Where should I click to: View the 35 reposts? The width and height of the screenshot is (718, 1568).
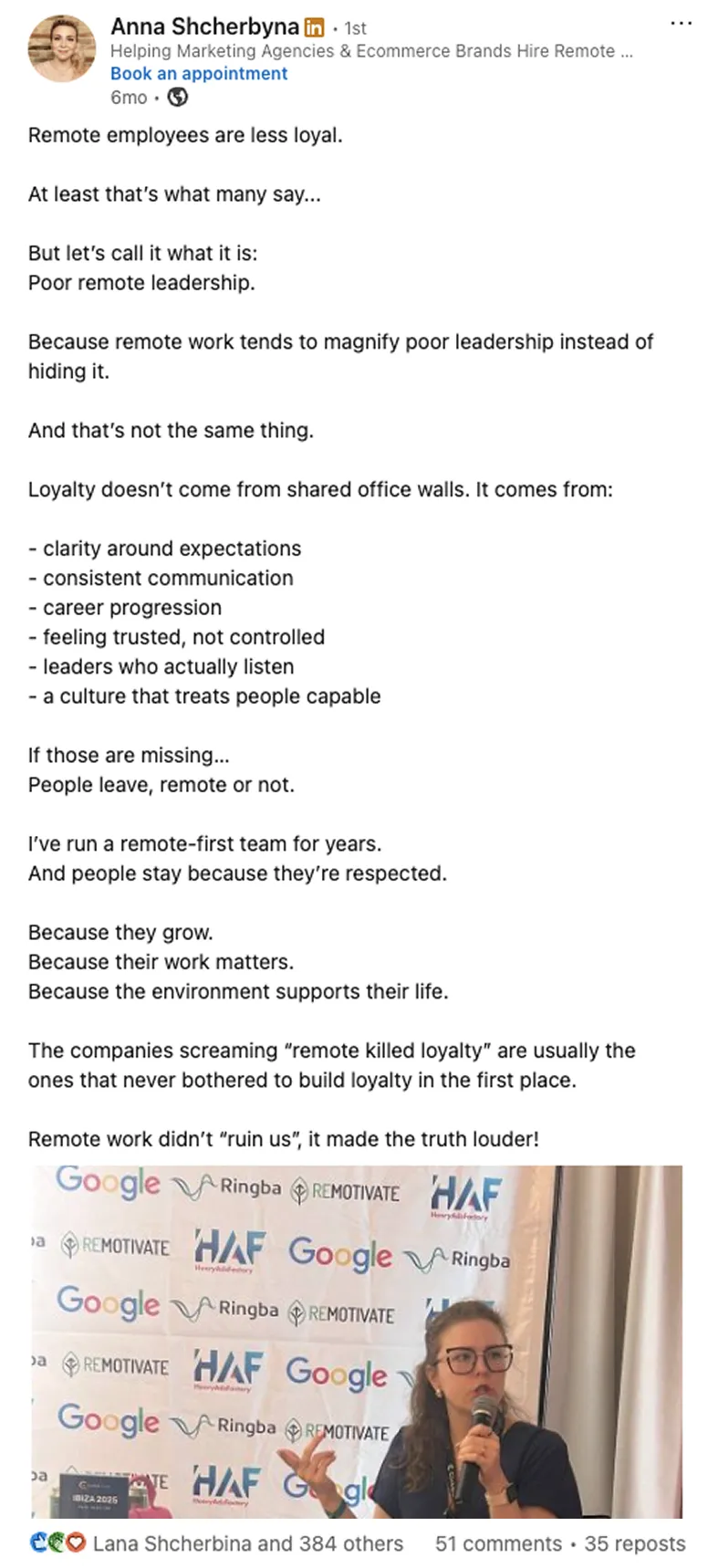pos(635,1543)
